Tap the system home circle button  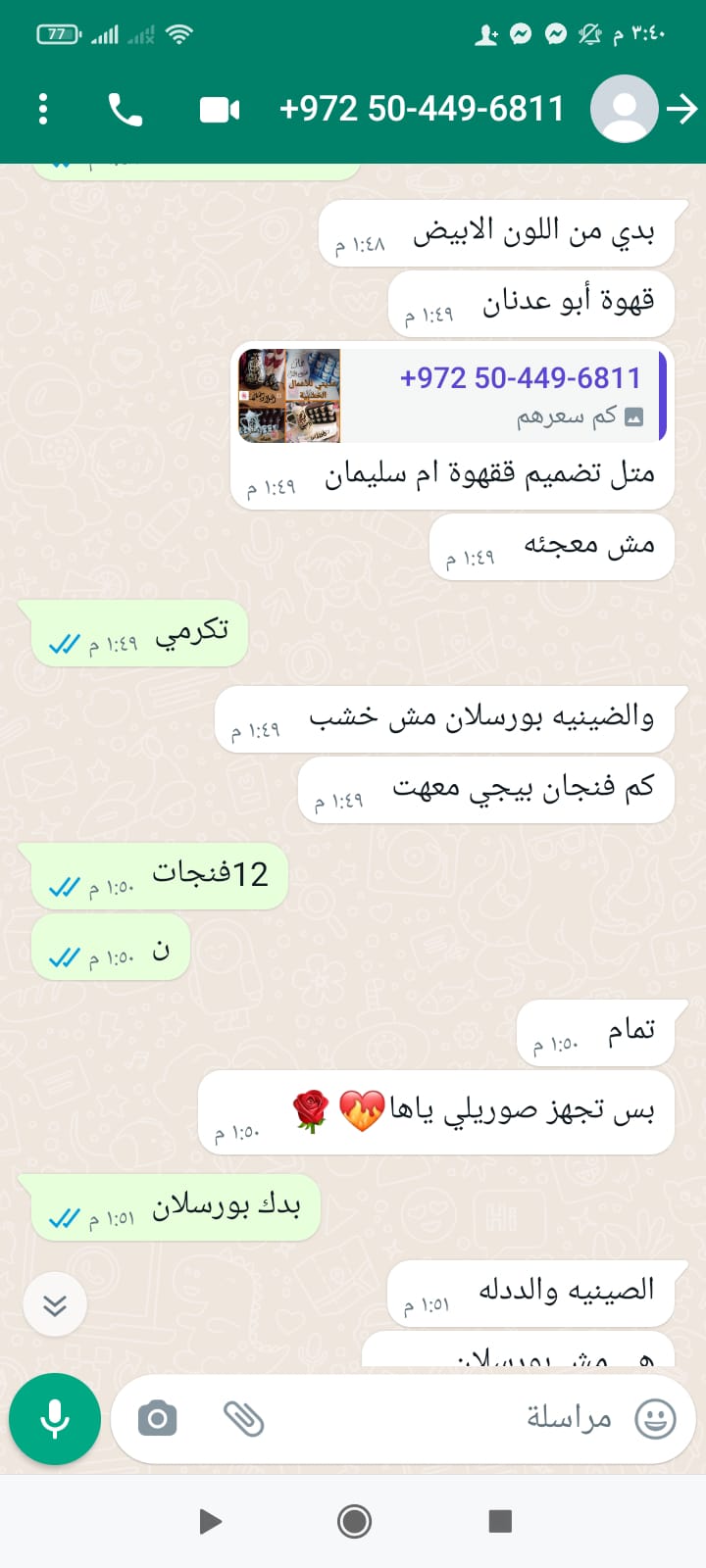pos(354,1521)
